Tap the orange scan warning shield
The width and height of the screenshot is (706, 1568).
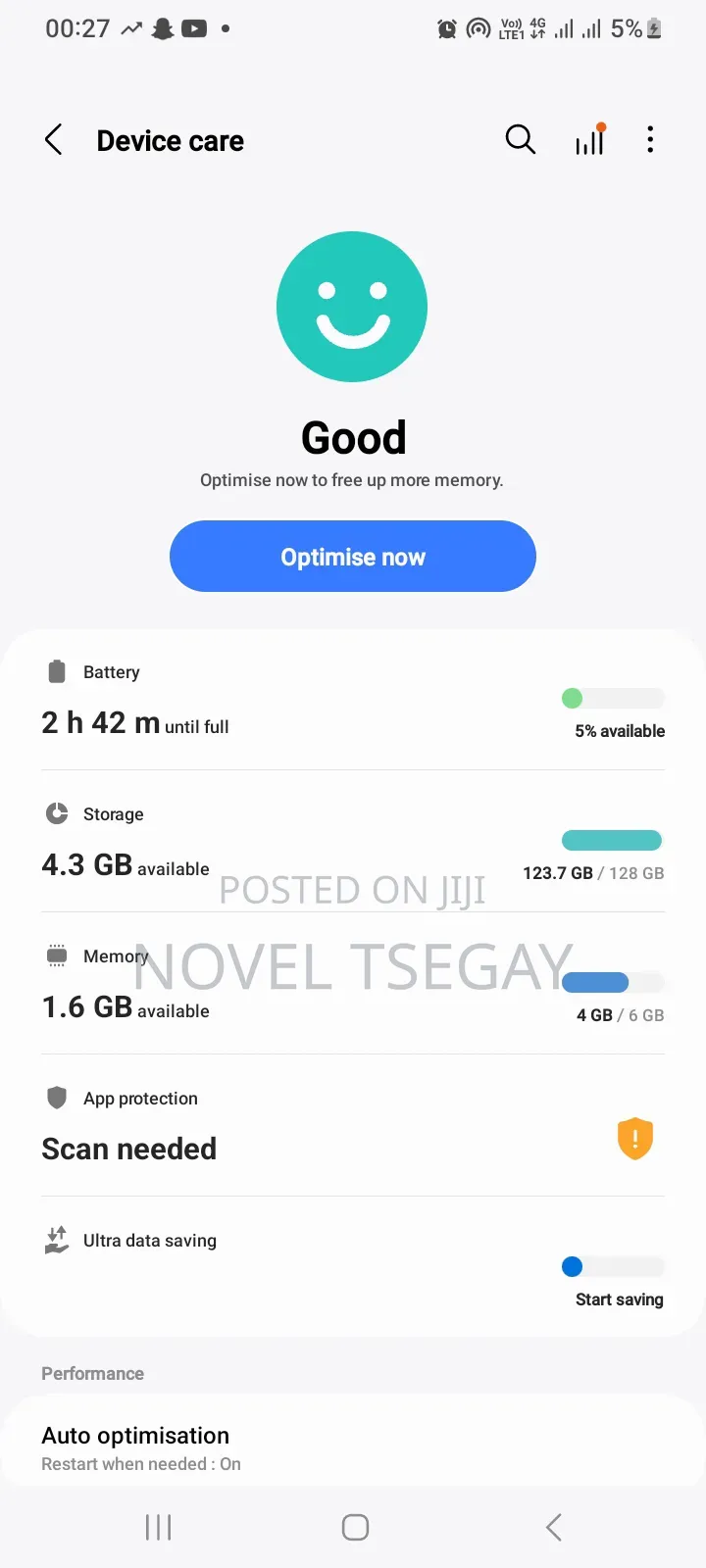pyautogui.click(x=634, y=1139)
